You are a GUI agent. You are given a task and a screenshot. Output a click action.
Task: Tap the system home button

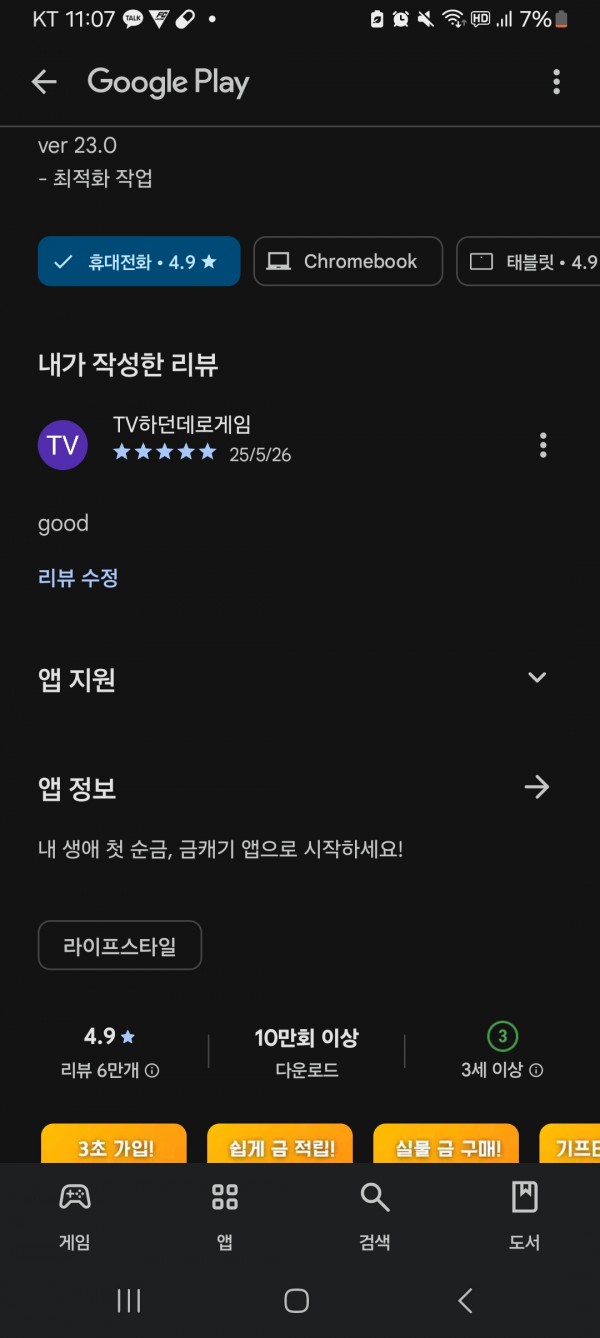point(296,1300)
